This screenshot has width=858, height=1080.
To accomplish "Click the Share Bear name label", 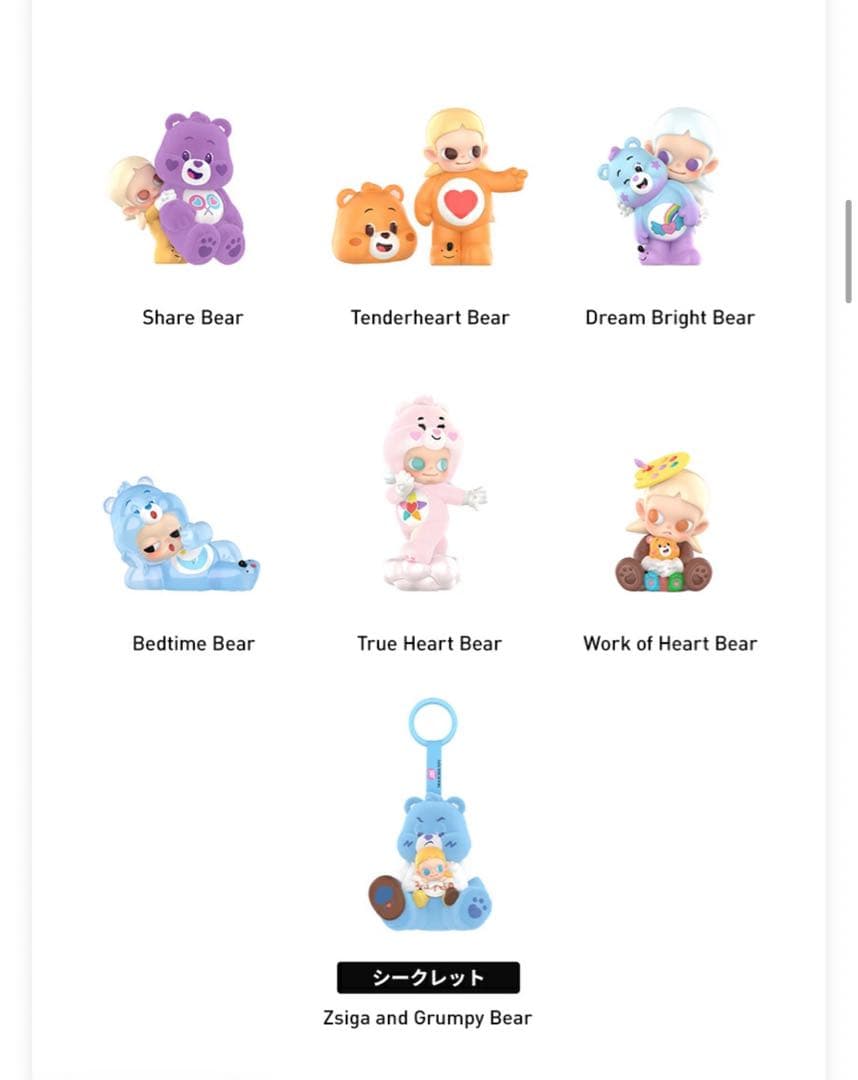I will (192, 317).
